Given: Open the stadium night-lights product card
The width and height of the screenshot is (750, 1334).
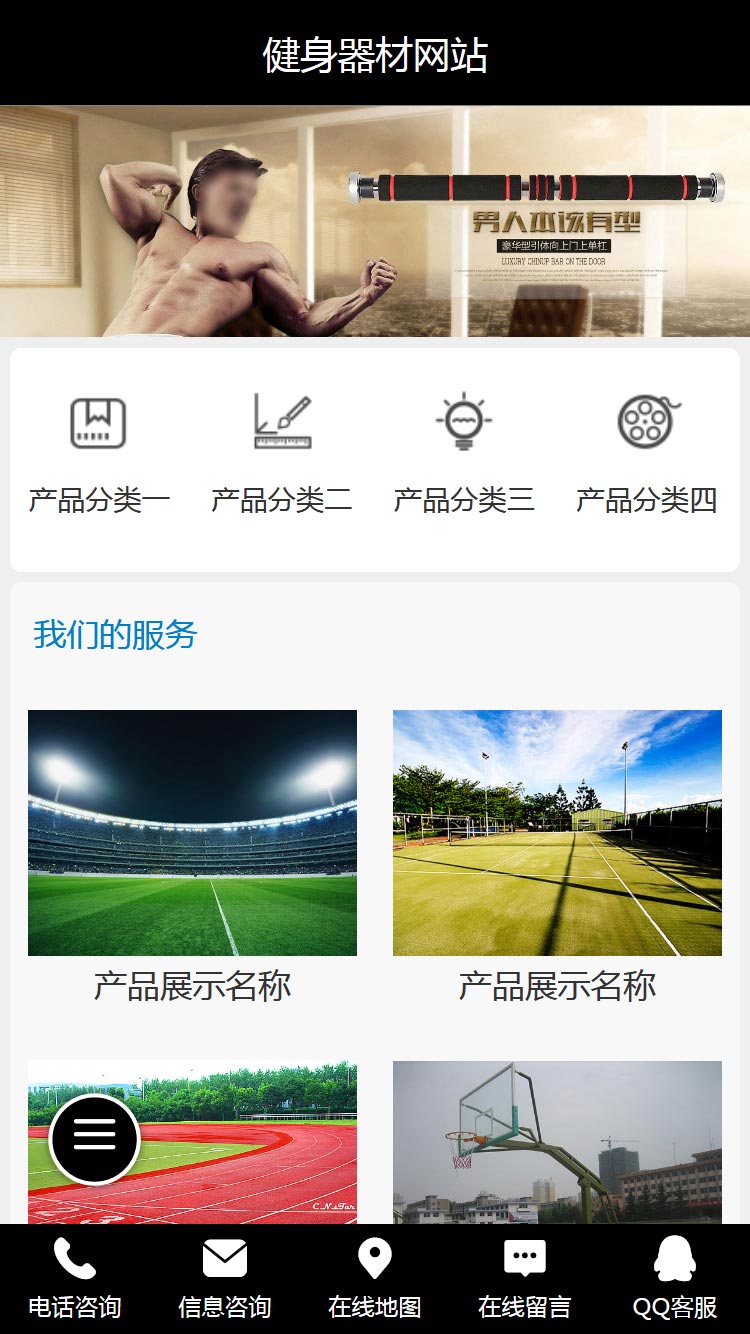Looking at the screenshot, I should click(192, 832).
